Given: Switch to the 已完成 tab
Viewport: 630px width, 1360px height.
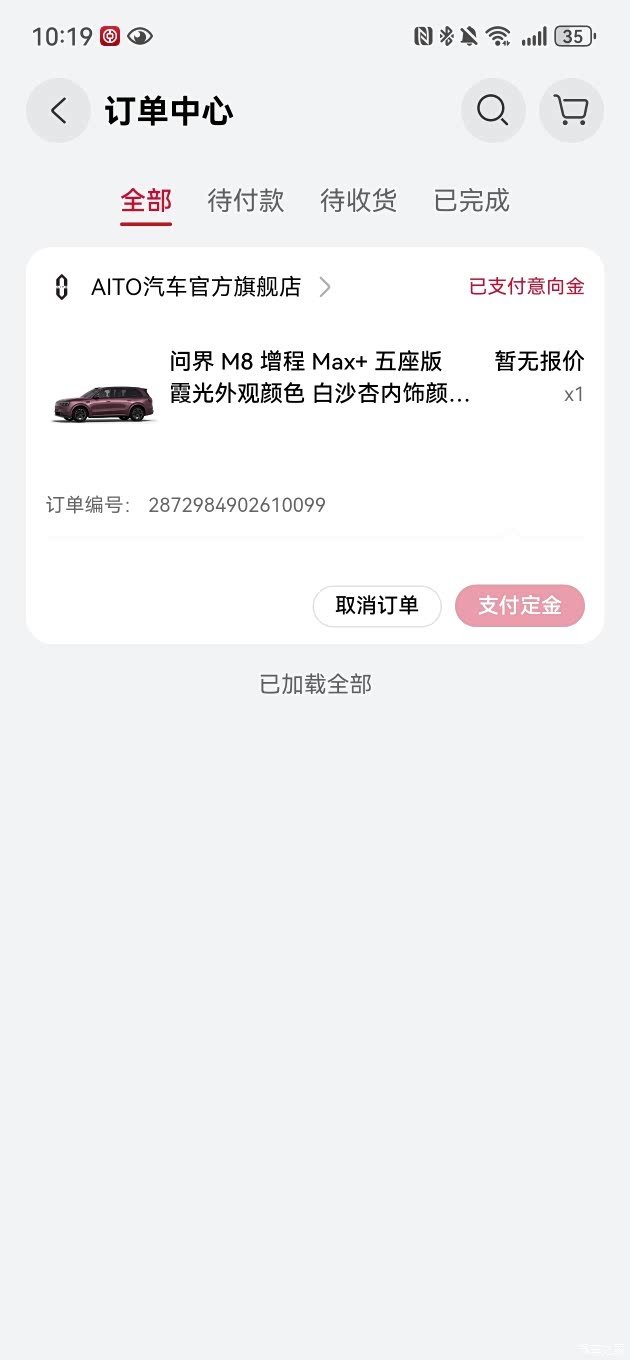Looking at the screenshot, I should pos(471,200).
